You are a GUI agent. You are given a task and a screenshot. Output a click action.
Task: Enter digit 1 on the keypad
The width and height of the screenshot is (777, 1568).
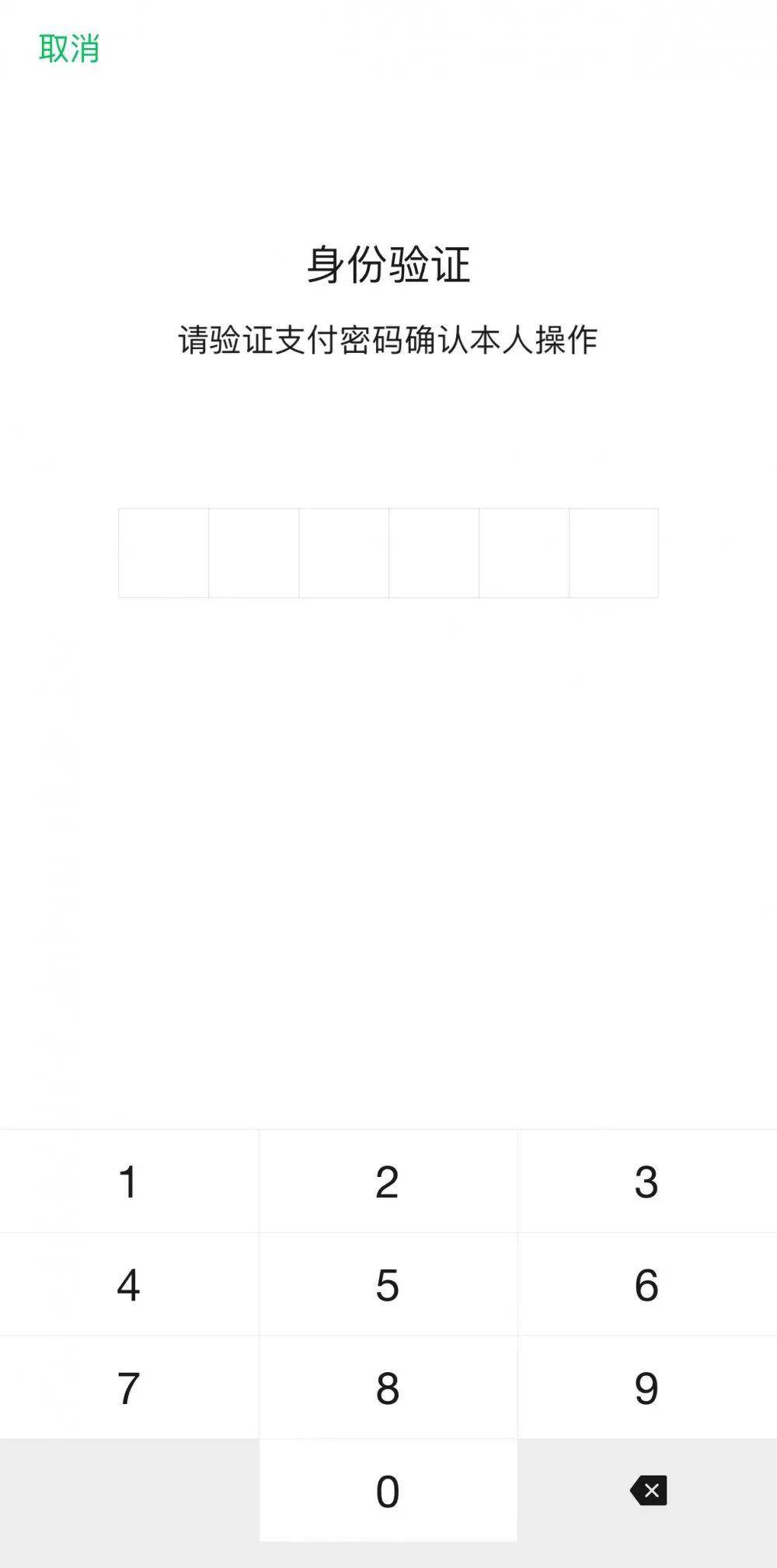[129, 1181]
